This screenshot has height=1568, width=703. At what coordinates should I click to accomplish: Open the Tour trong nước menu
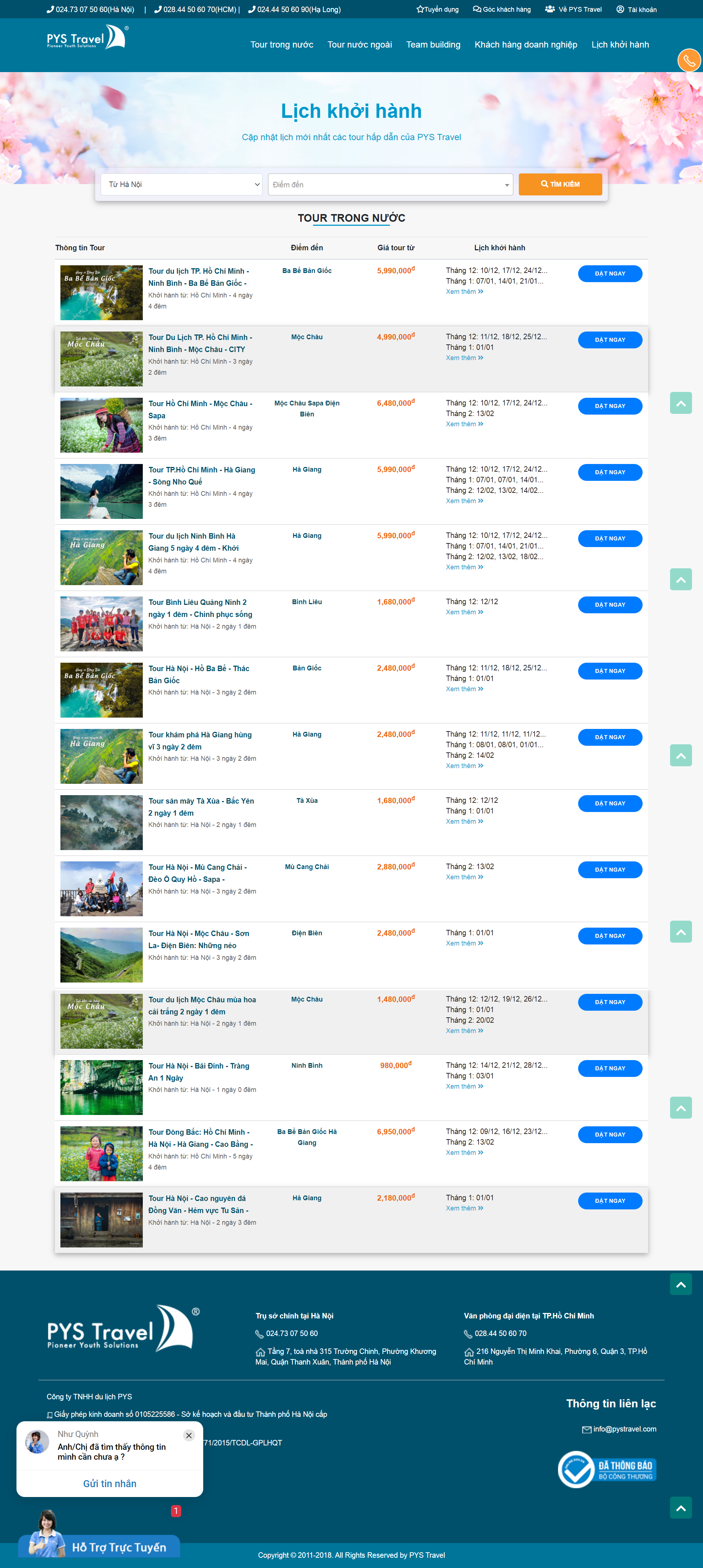point(282,44)
